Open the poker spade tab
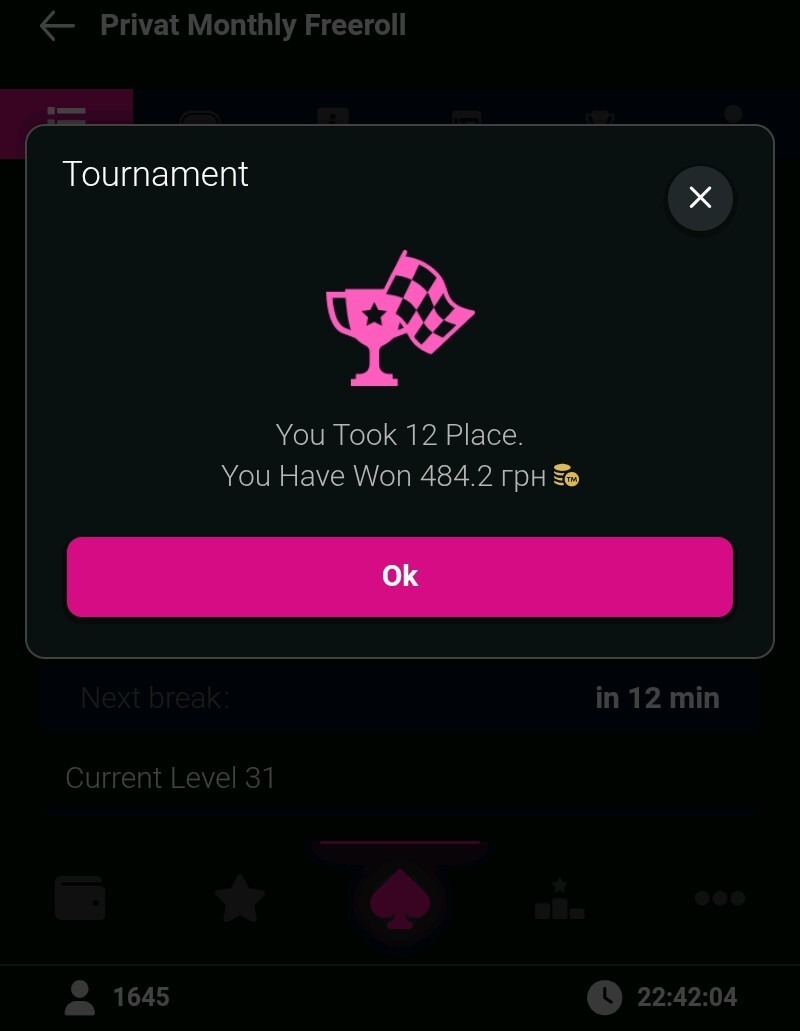 tap(400, 898)
